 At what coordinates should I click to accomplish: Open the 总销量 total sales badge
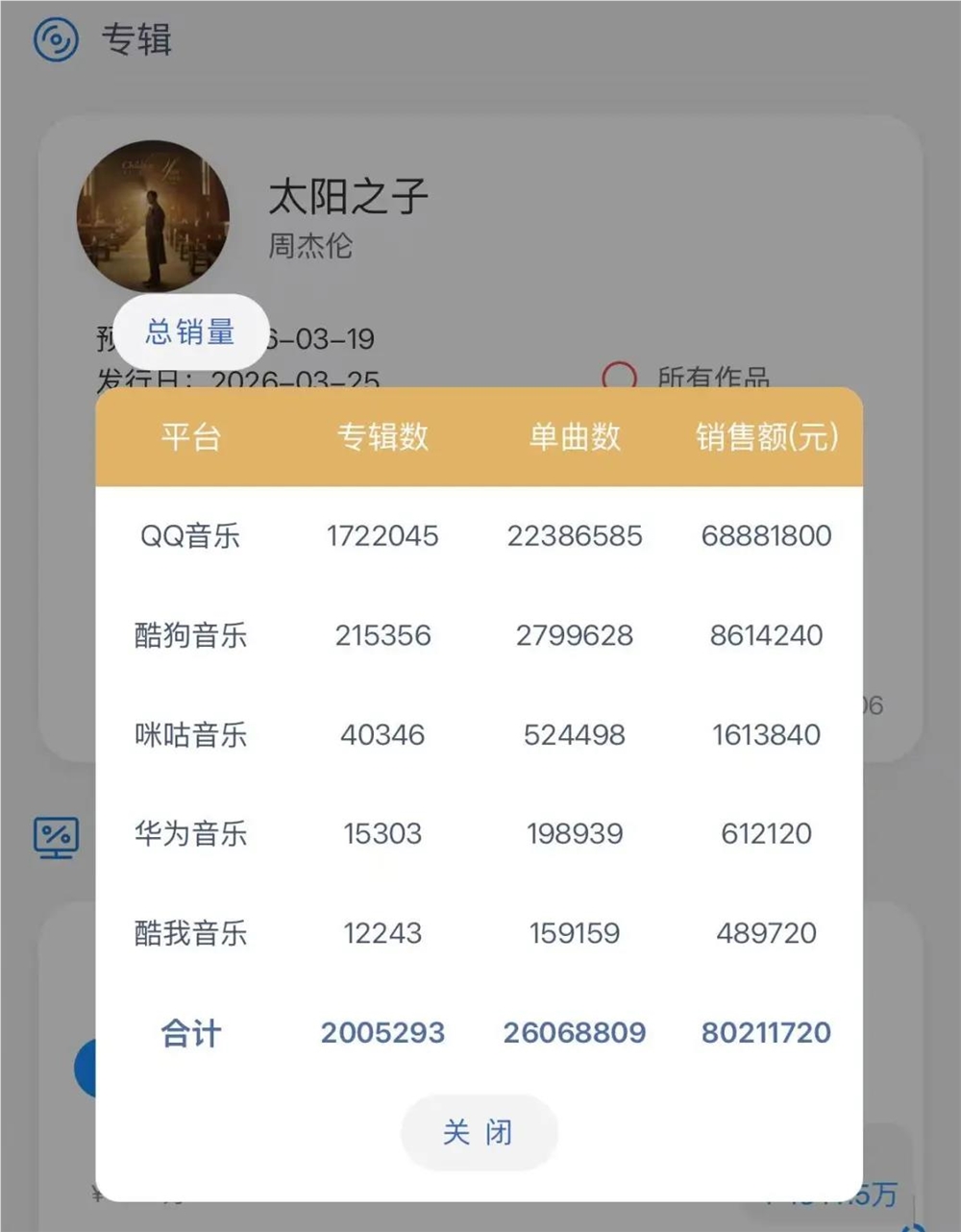(x=190, y=333)
